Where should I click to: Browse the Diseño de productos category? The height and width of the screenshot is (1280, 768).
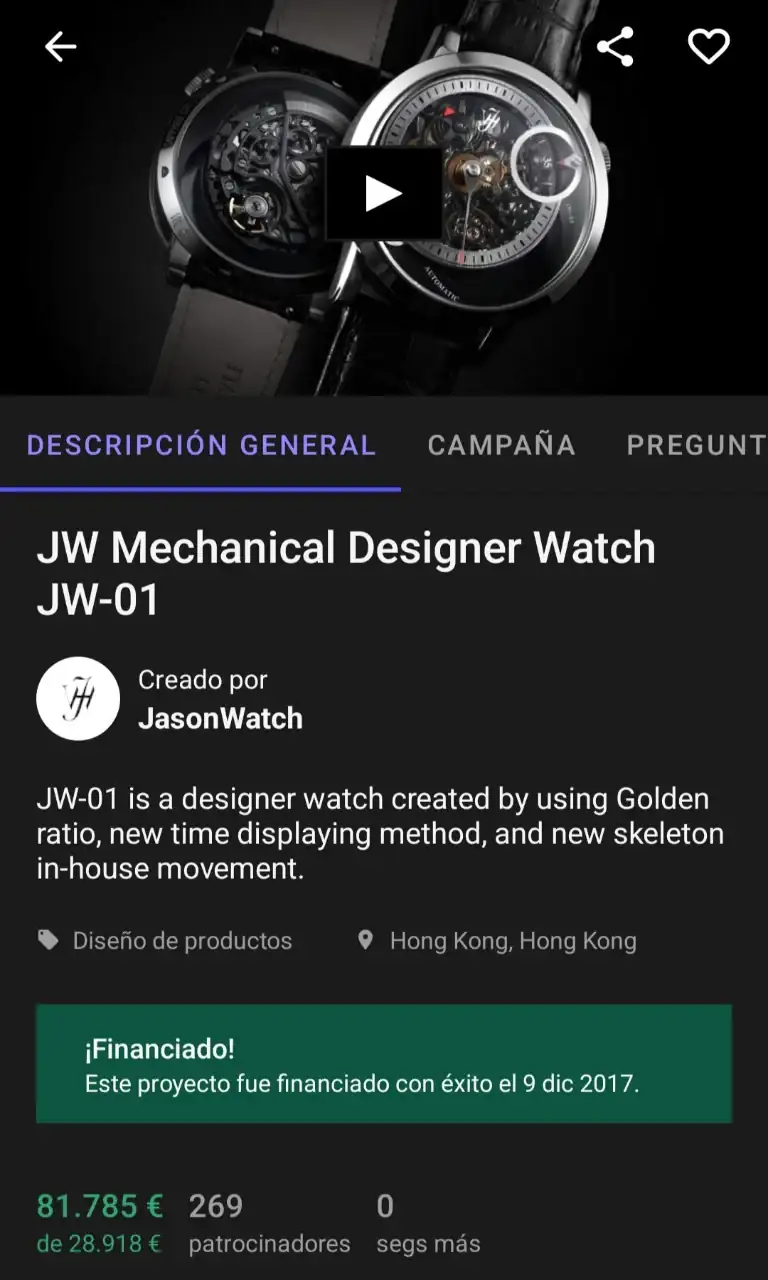pyautogui.click(x=182, y=941)
